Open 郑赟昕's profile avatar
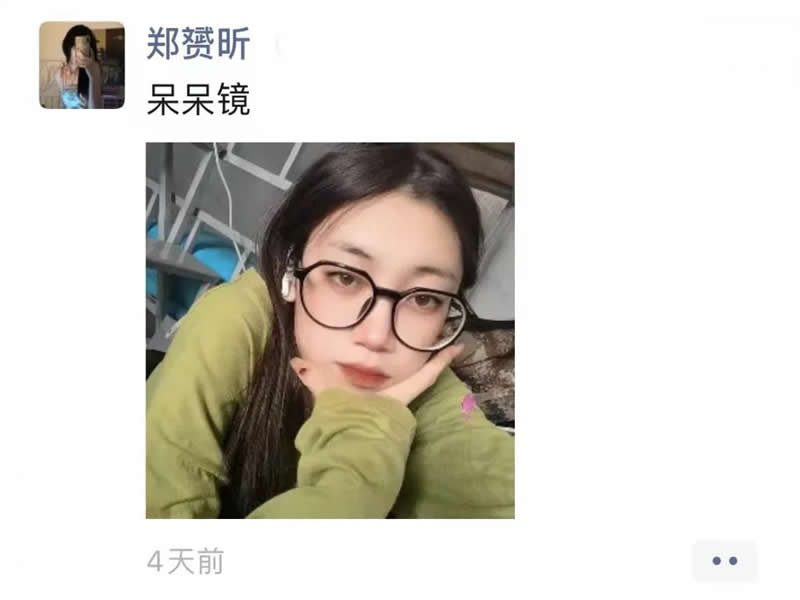This screenshot has width=800, height=600. (82, 65)
